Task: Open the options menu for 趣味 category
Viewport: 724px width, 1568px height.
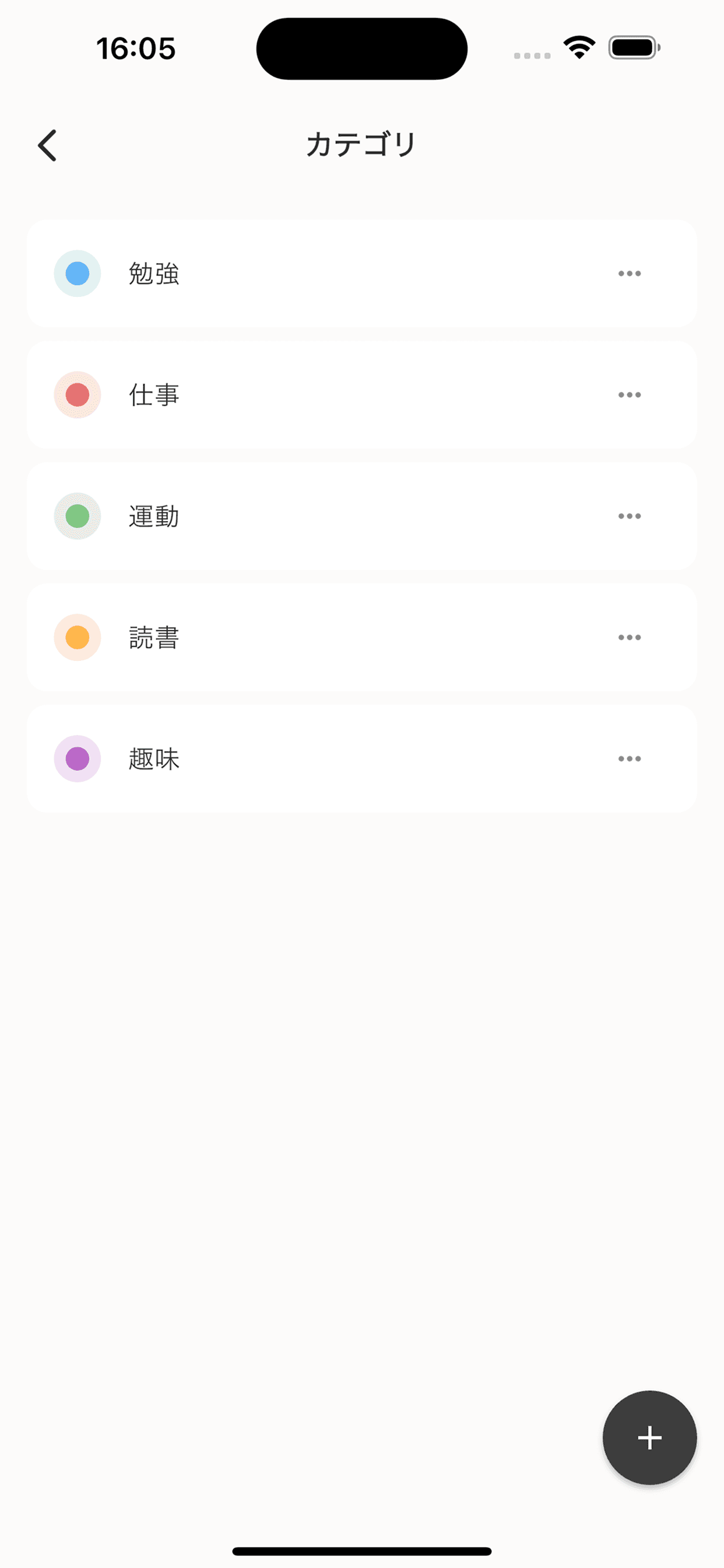Action: click(x=629, y=758)
